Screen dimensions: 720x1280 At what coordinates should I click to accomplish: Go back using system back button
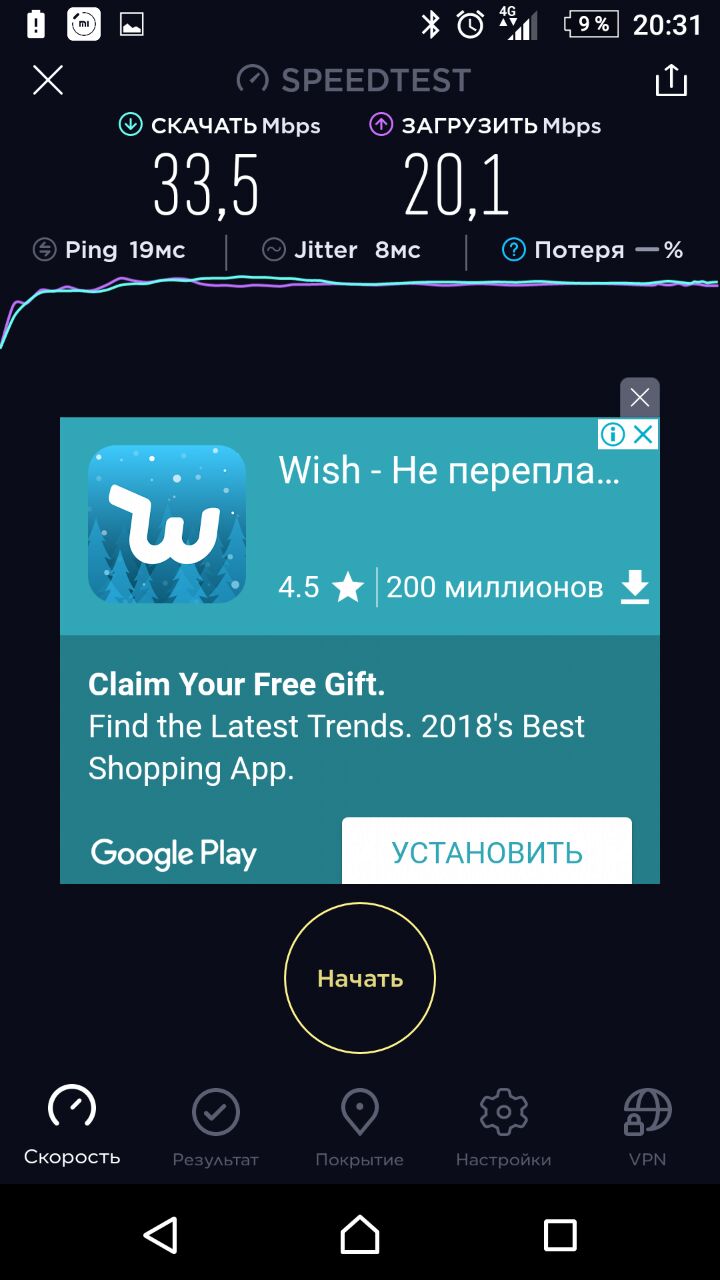tap(161, 1235)
